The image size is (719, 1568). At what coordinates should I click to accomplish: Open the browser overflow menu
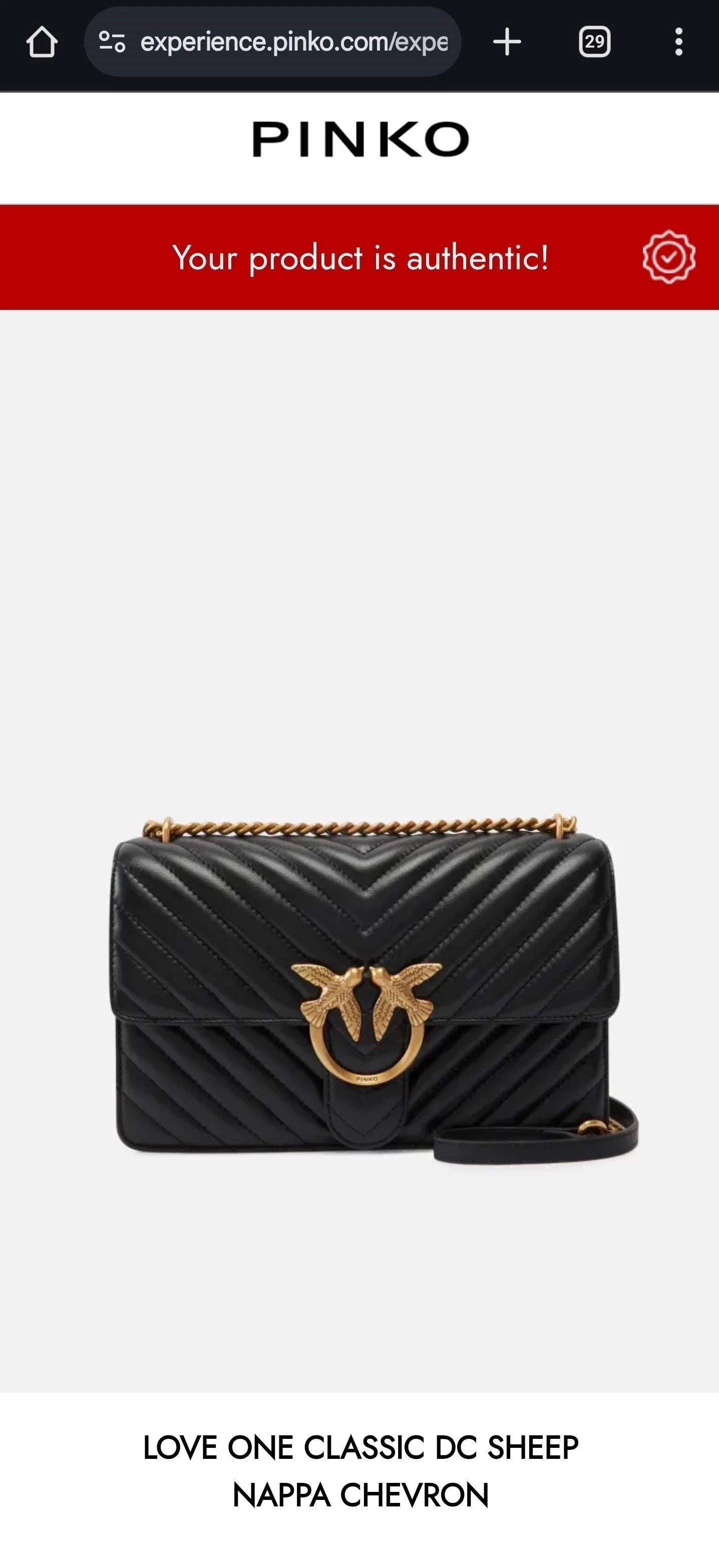(678, 42)
